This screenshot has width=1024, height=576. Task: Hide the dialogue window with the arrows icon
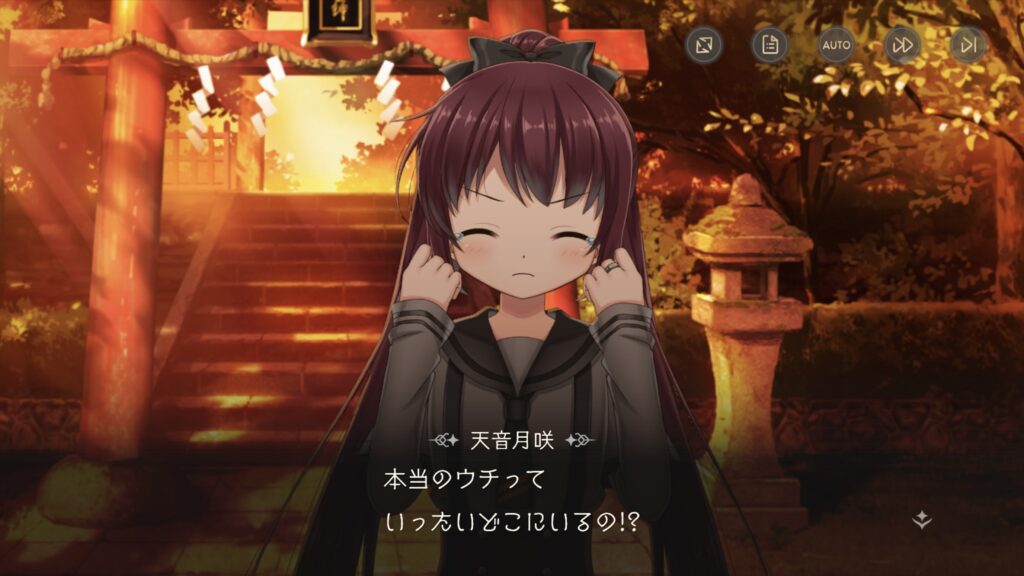(x=705, y=45)
